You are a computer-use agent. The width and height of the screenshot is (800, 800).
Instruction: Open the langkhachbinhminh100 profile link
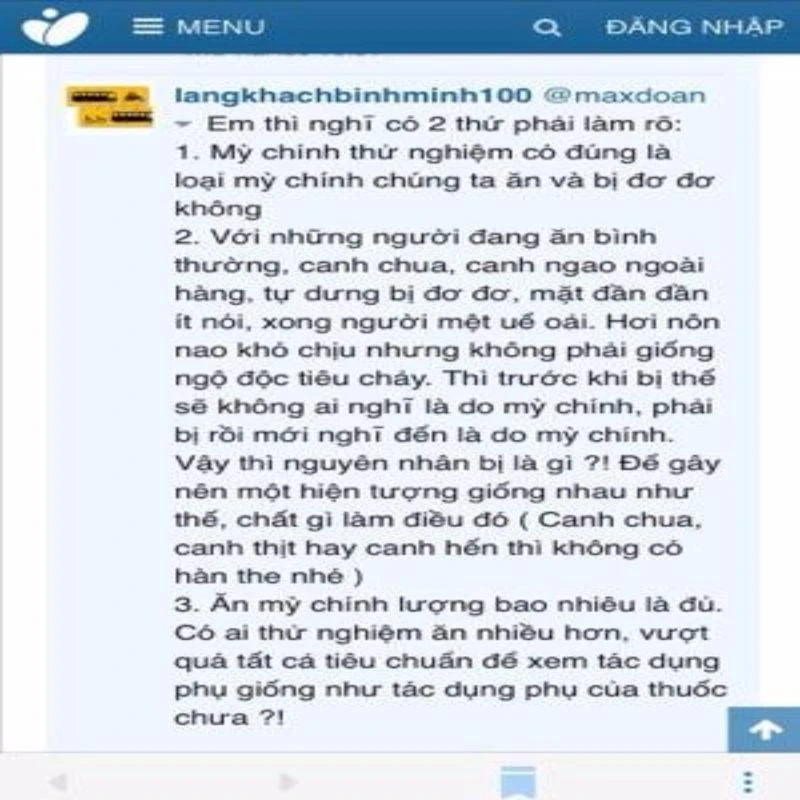tap(353, 96)
